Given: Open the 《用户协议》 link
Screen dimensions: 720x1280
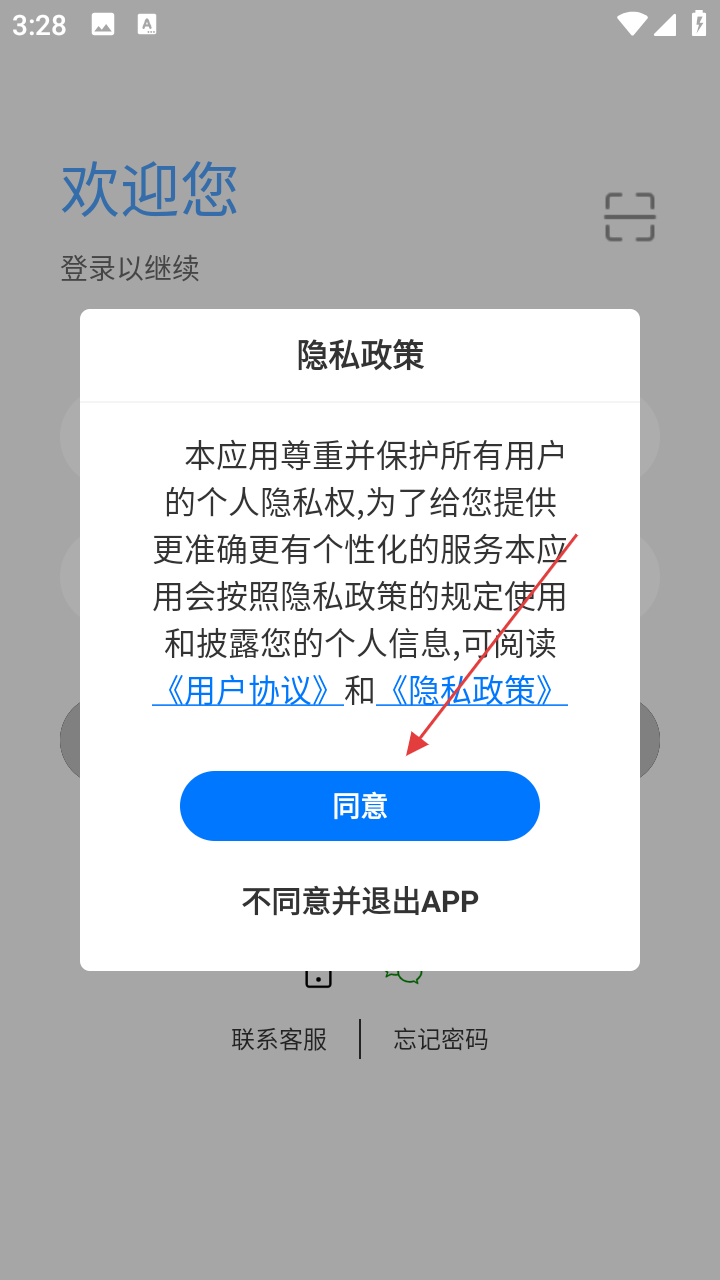Looking at the screenshot, I should click(248, 690).
